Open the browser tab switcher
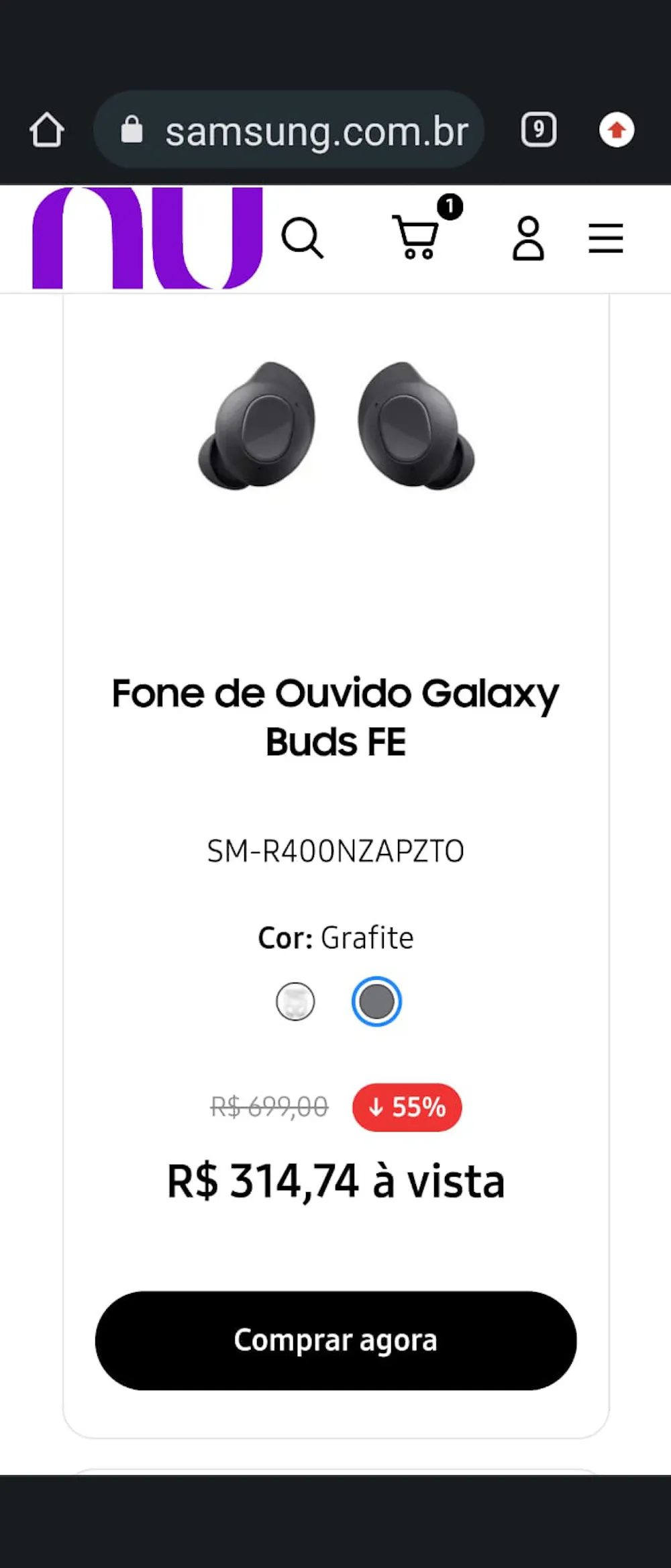Image resolution: width=671 pixels, height=1568 pixels. pyautogui.click(x=538, y=130)
